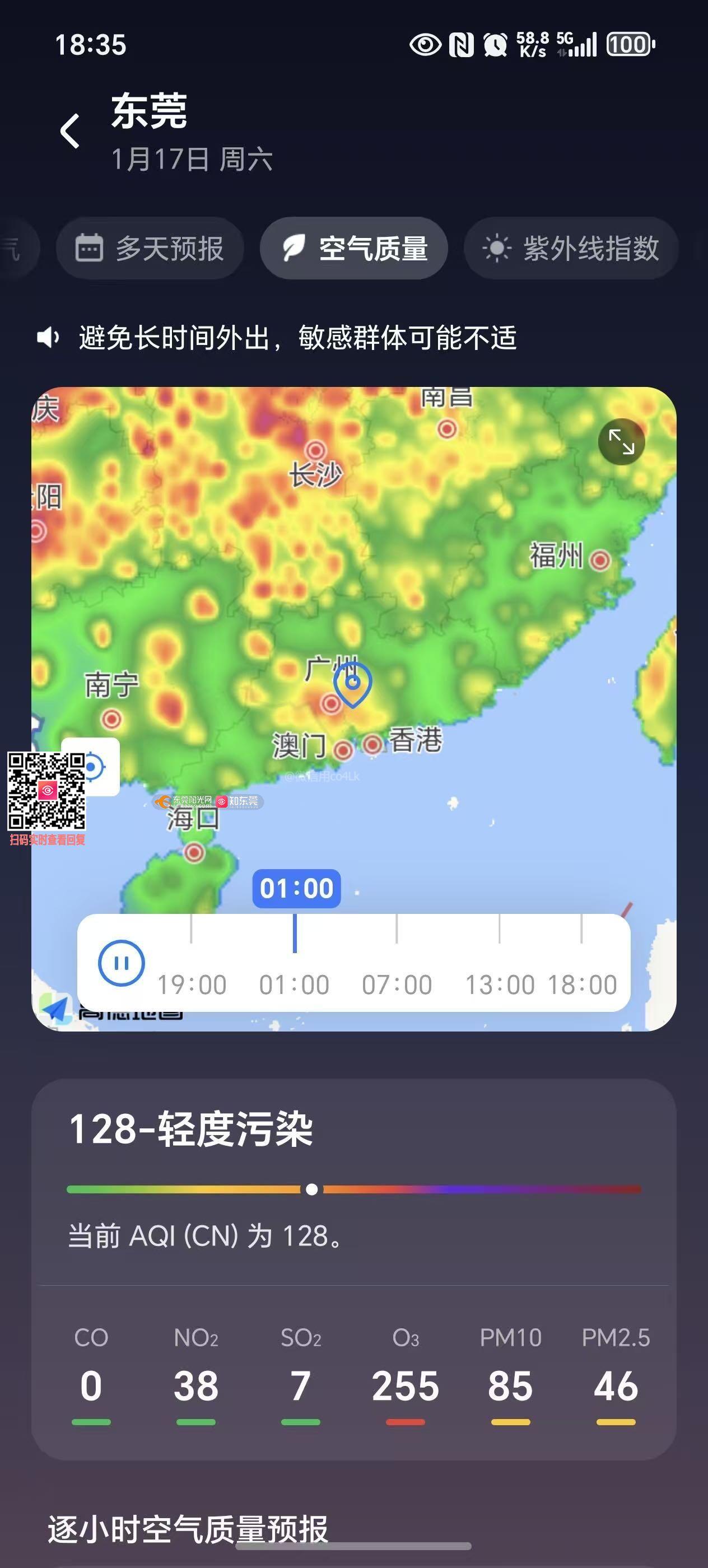This screenshot has height=1568, width=708.
Task: Expand the air quality map to fullscreen
Action: pos(621,442)
